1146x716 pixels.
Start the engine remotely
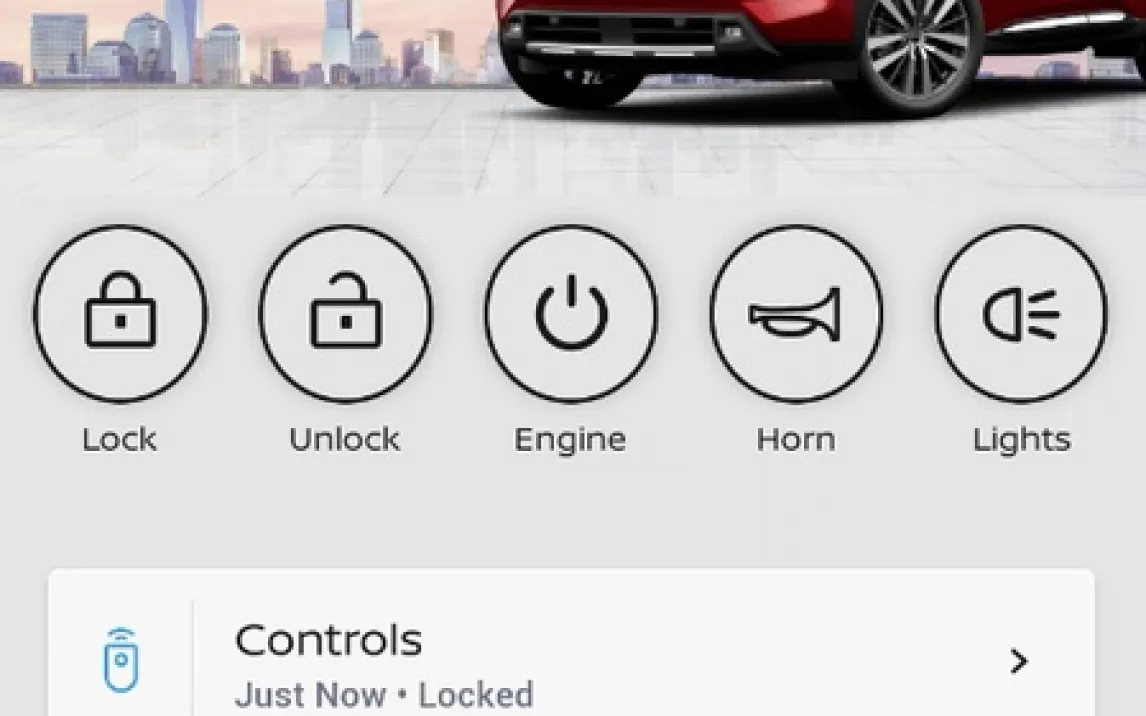tap(571, 313)
